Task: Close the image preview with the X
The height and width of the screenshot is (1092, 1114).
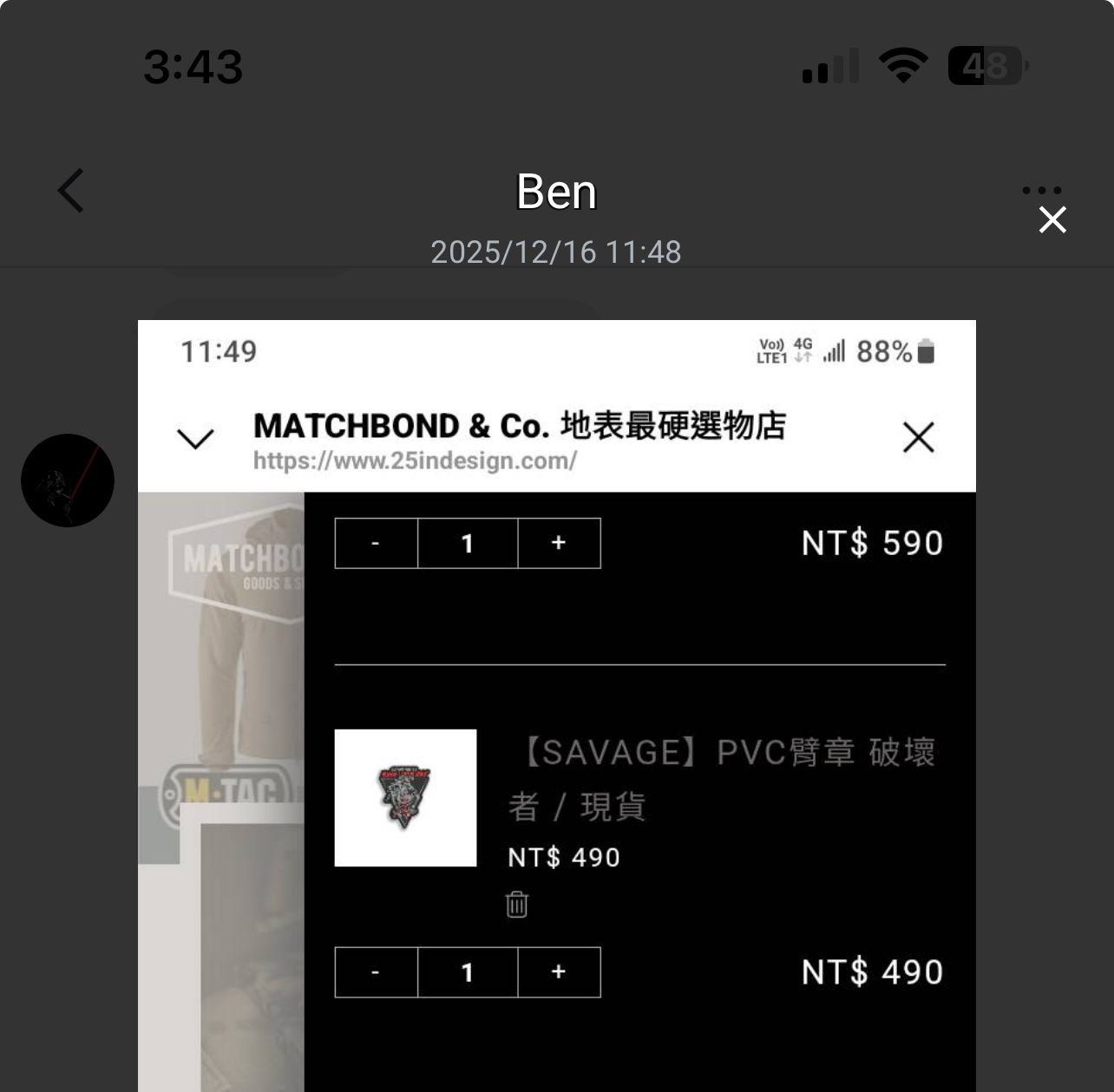Action: [x=1052, y=220]
